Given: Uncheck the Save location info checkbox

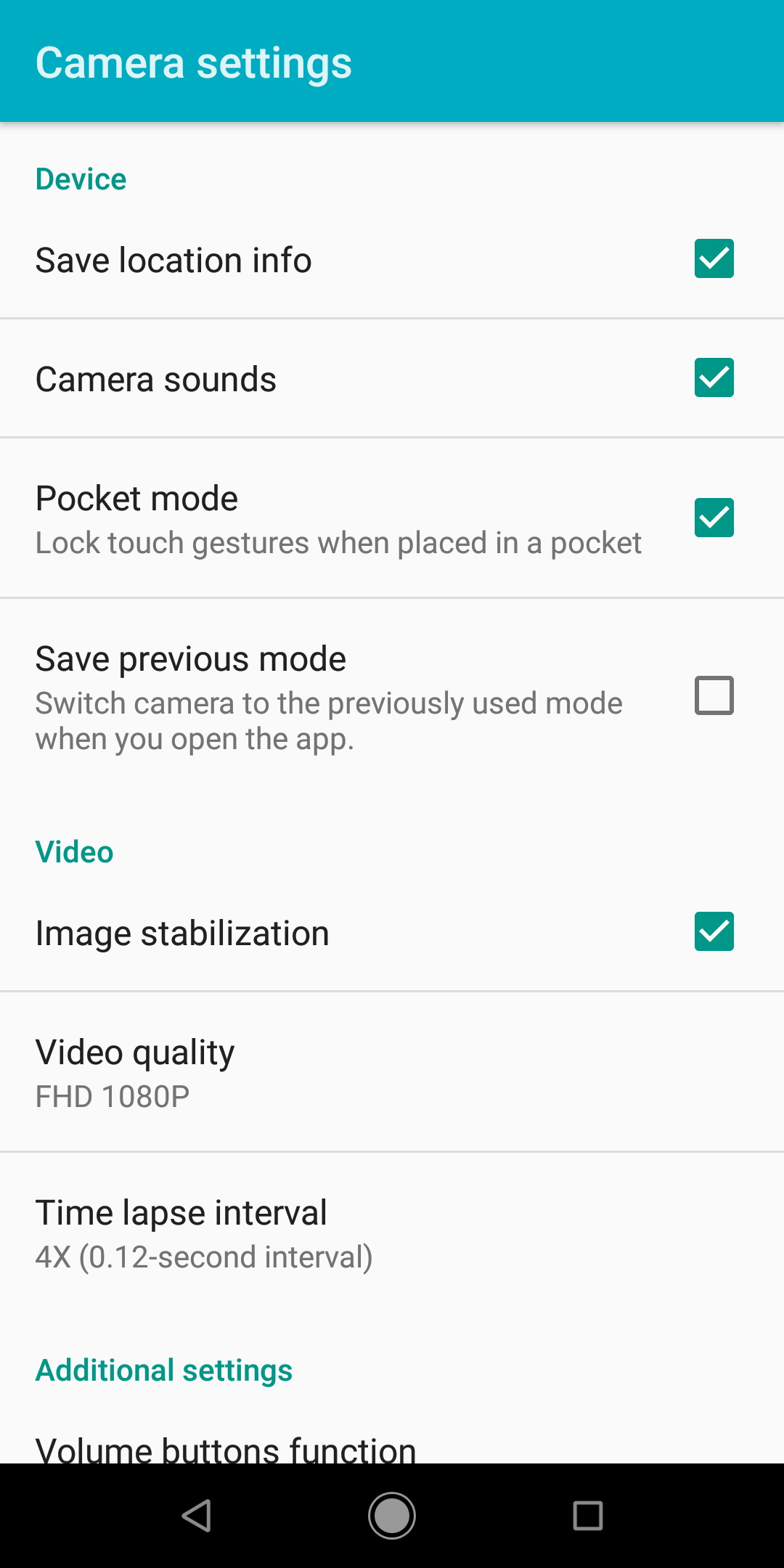Looking at the screenshot, I should 714,258.
